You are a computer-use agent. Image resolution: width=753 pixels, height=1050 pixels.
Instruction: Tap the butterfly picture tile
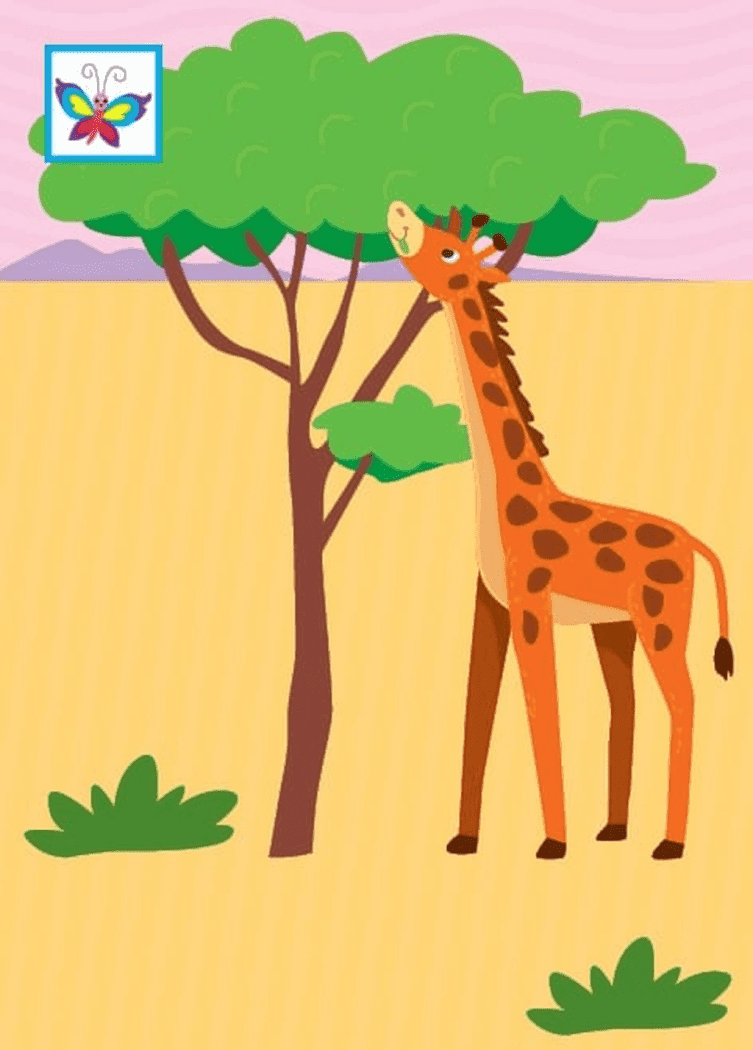[x=103, y=103]
